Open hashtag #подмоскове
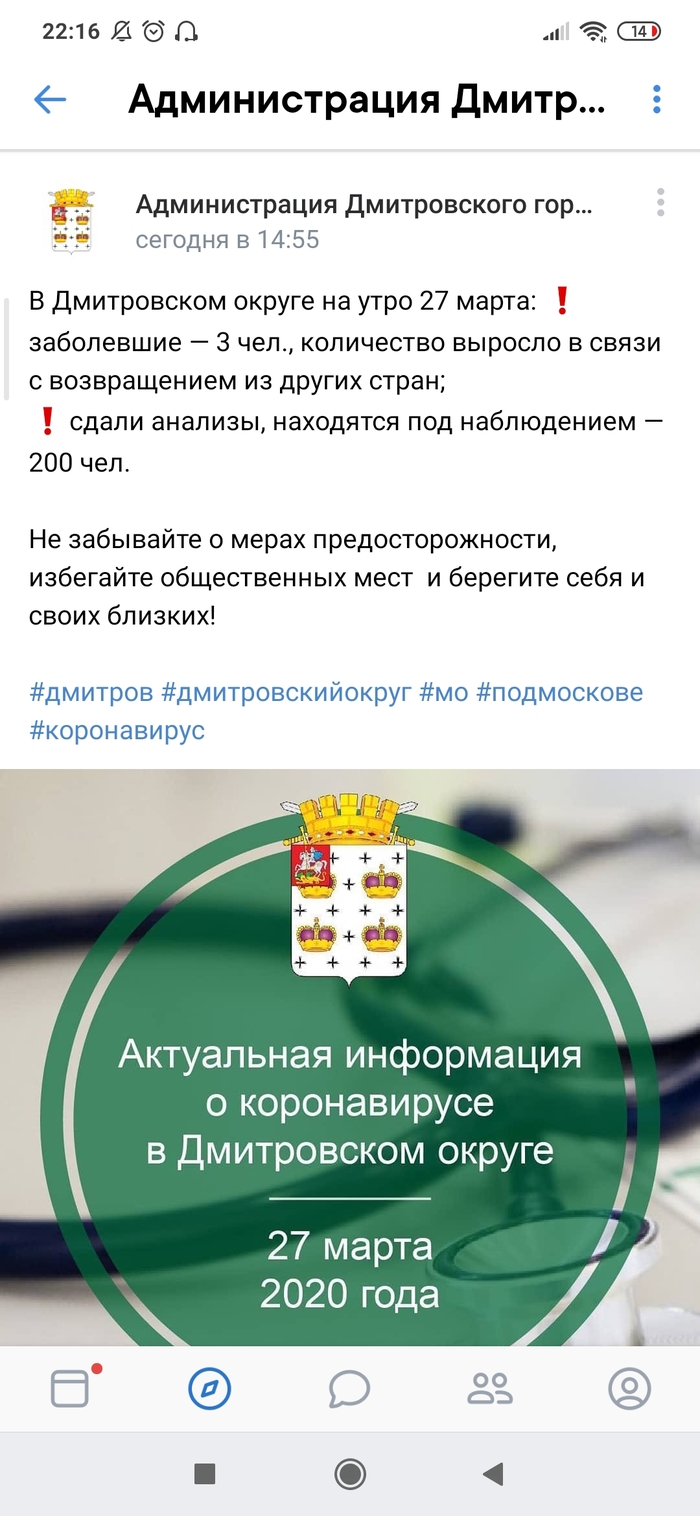Viewport: 700px width, 1516px height. (559, 692)
